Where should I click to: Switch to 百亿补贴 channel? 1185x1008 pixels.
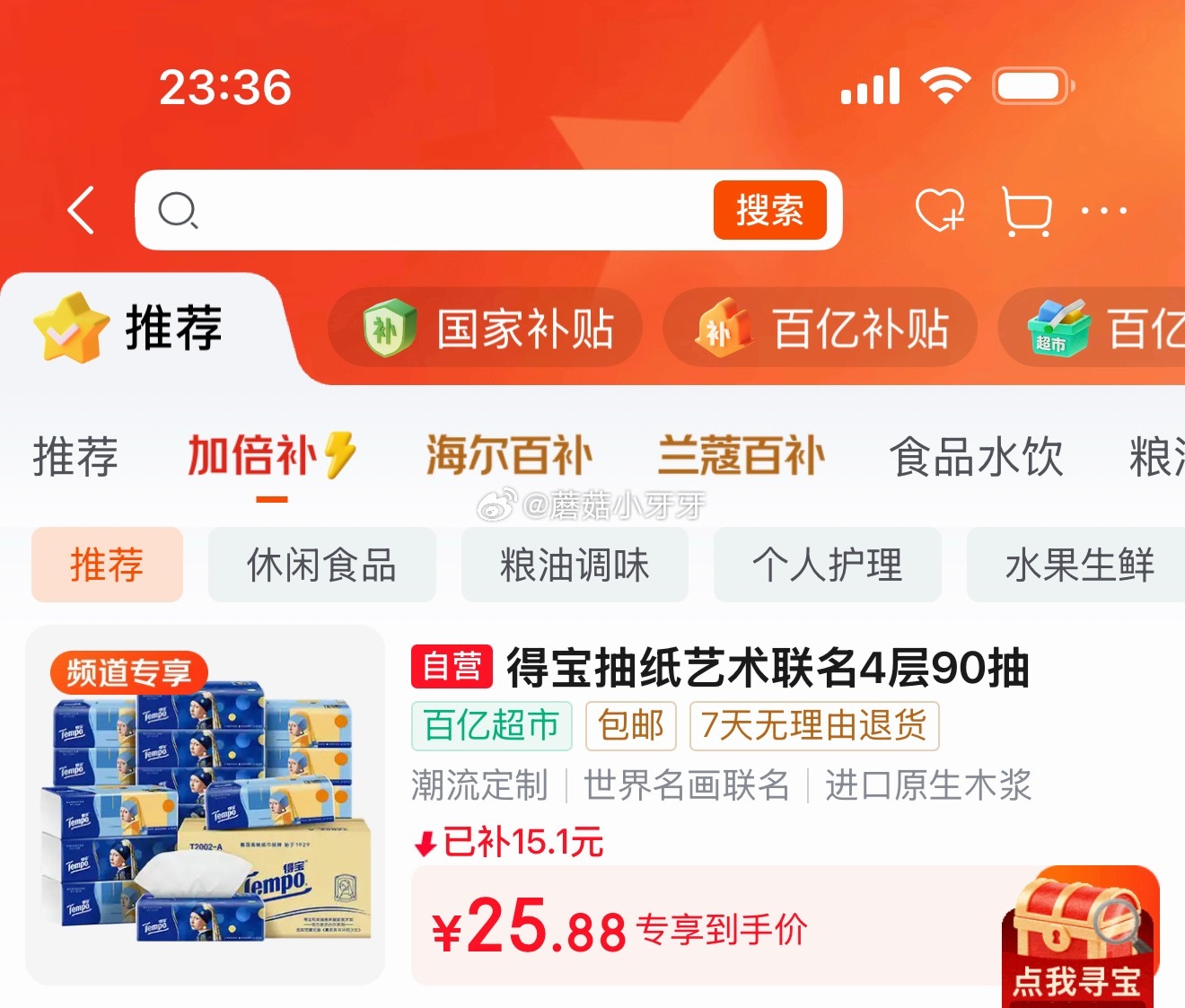point(821,329)
